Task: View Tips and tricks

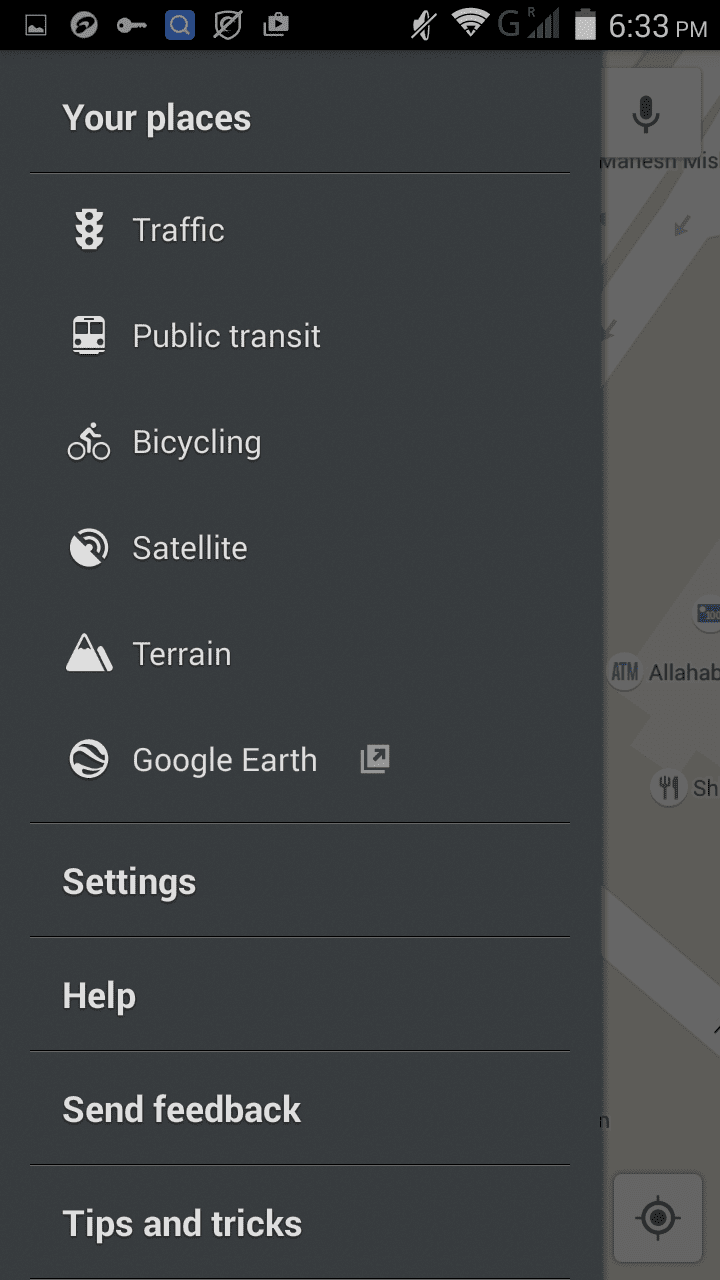Action: coord(300,1223)
